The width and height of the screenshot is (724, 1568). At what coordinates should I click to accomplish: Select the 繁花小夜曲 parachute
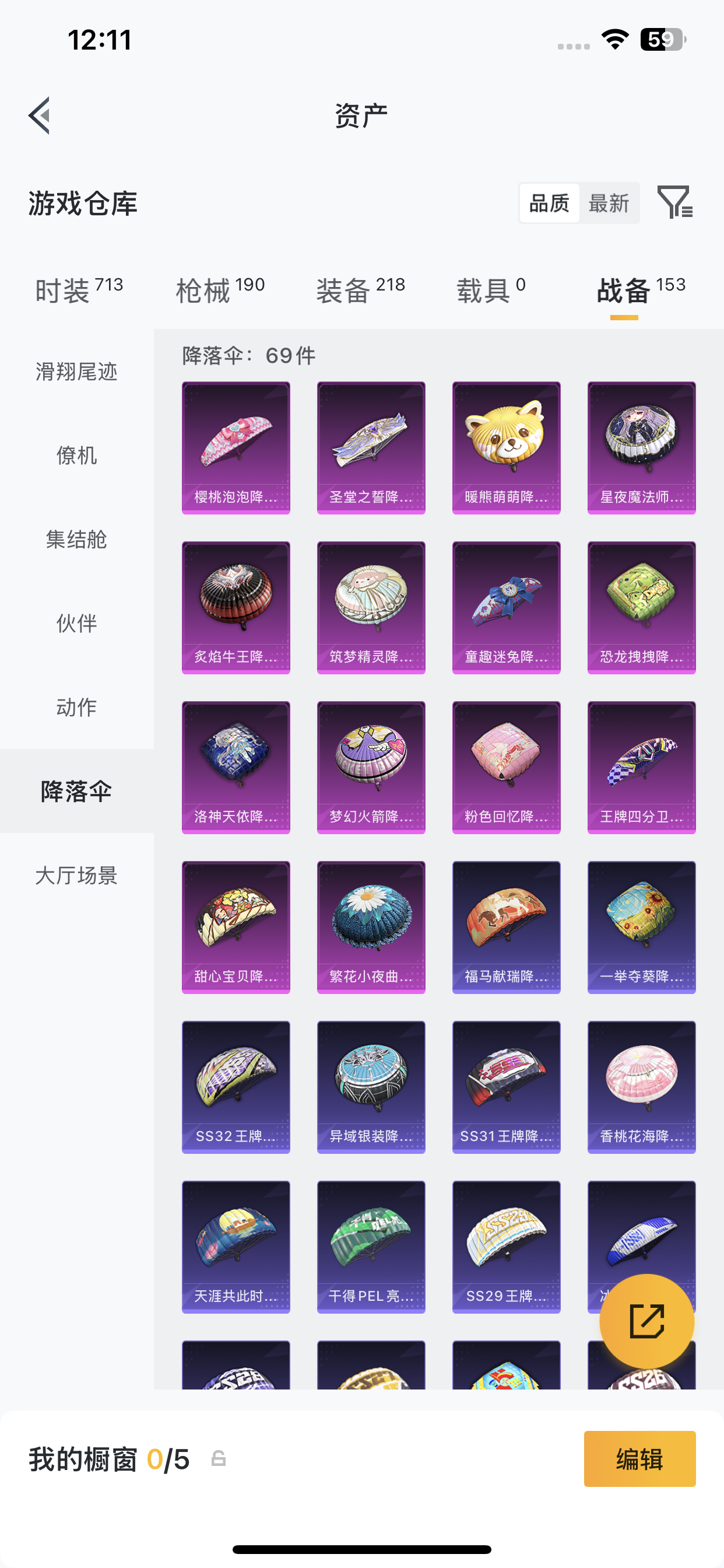(x=371, y=928)
